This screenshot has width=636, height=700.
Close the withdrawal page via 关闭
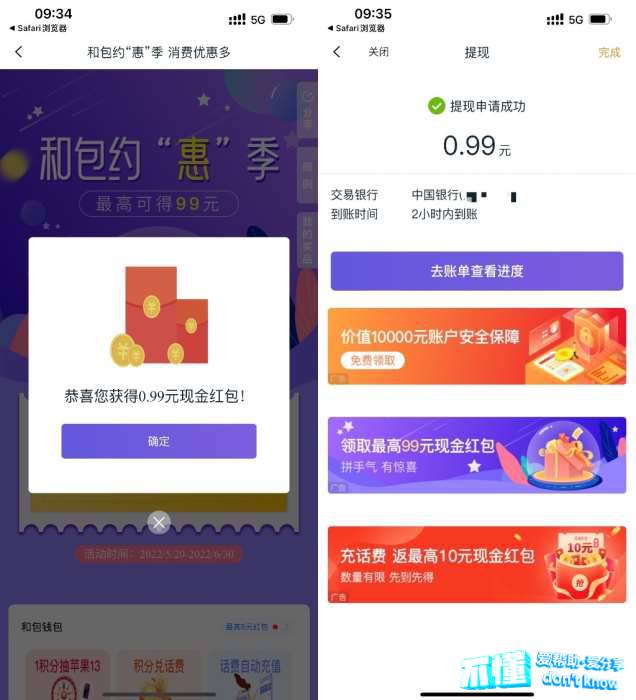pos(378,52)
